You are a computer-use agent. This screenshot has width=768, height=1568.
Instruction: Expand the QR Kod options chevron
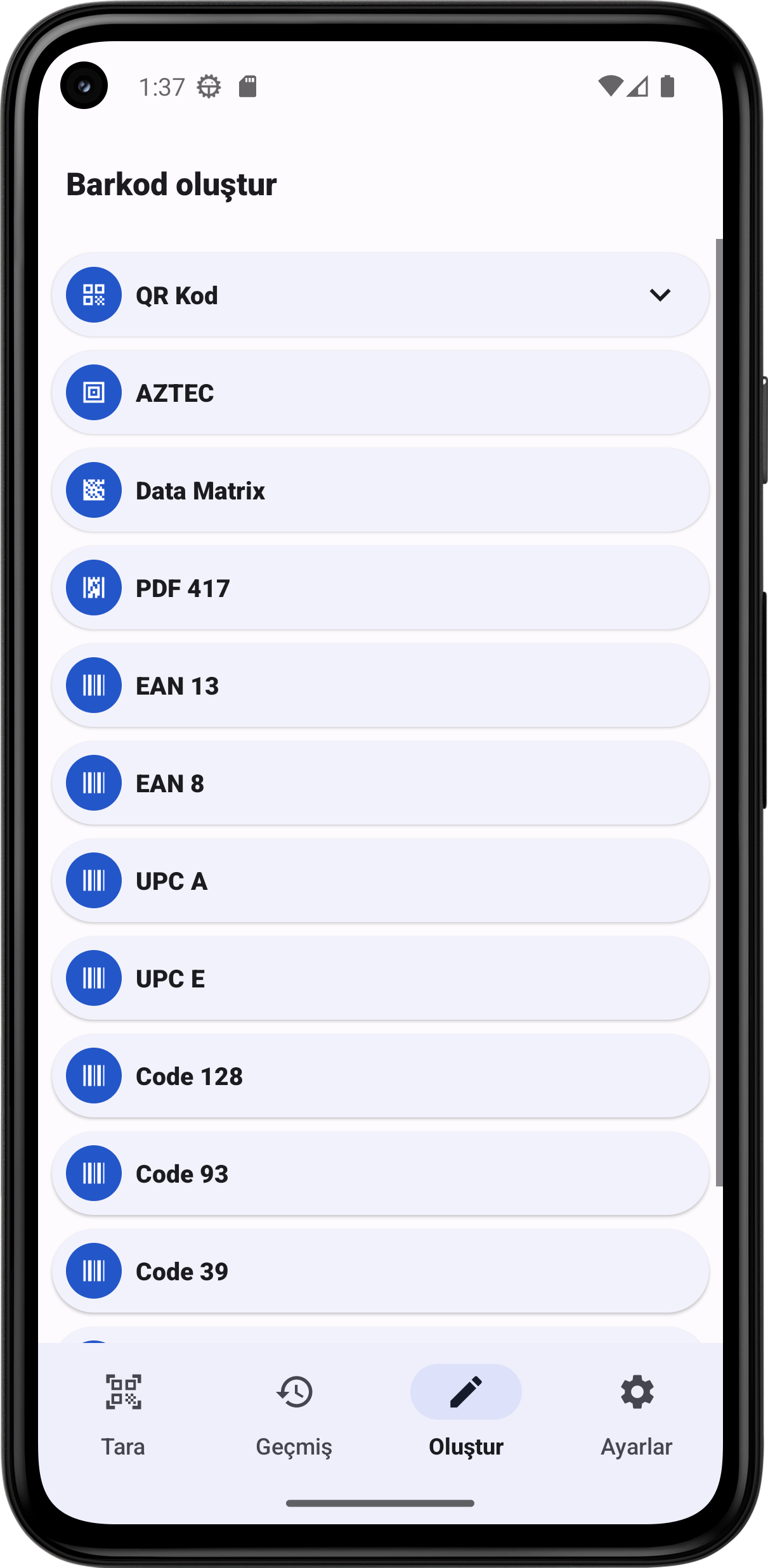click(660, 295)
